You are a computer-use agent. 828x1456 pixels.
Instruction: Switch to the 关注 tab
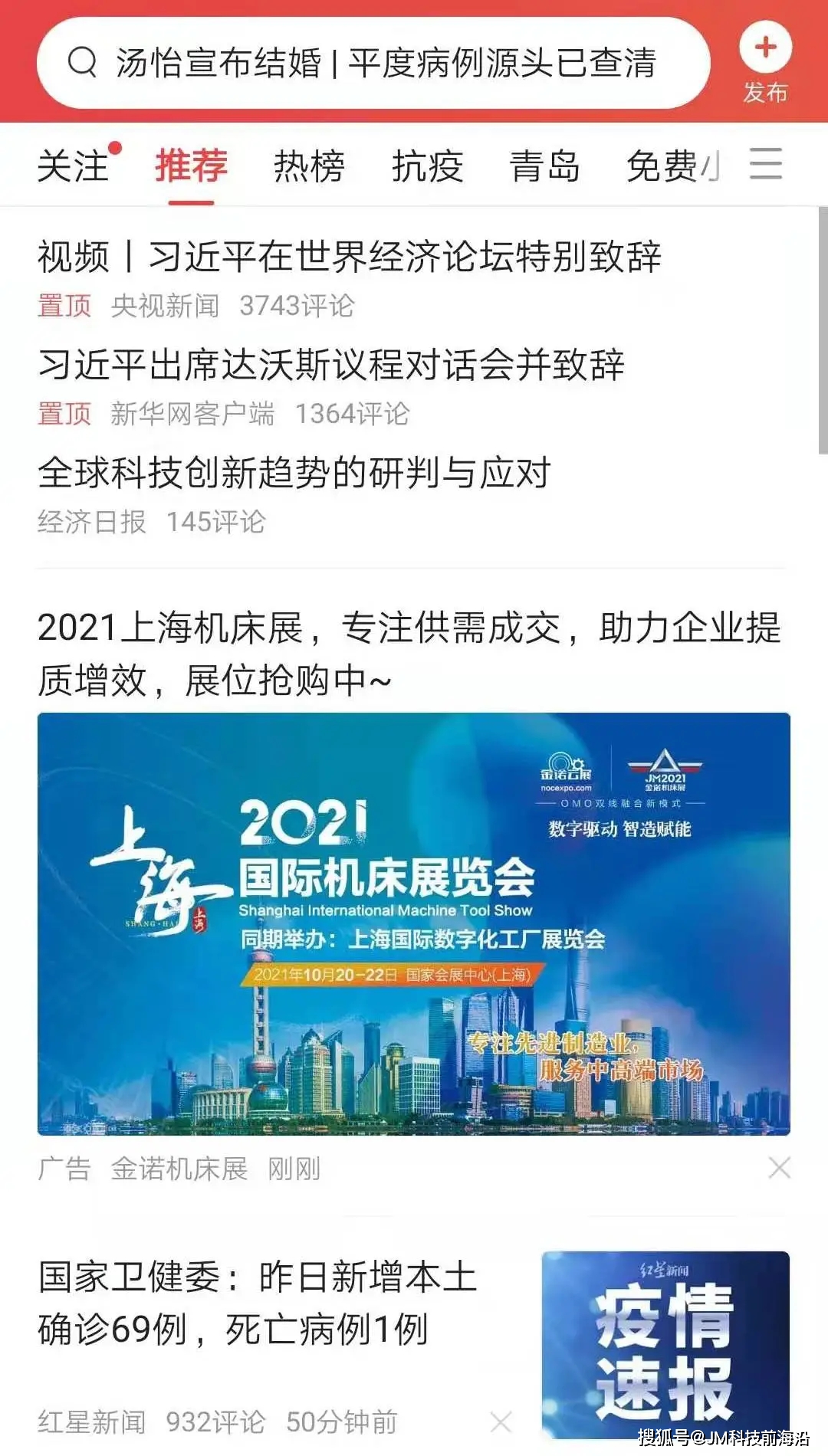[74, 166]
